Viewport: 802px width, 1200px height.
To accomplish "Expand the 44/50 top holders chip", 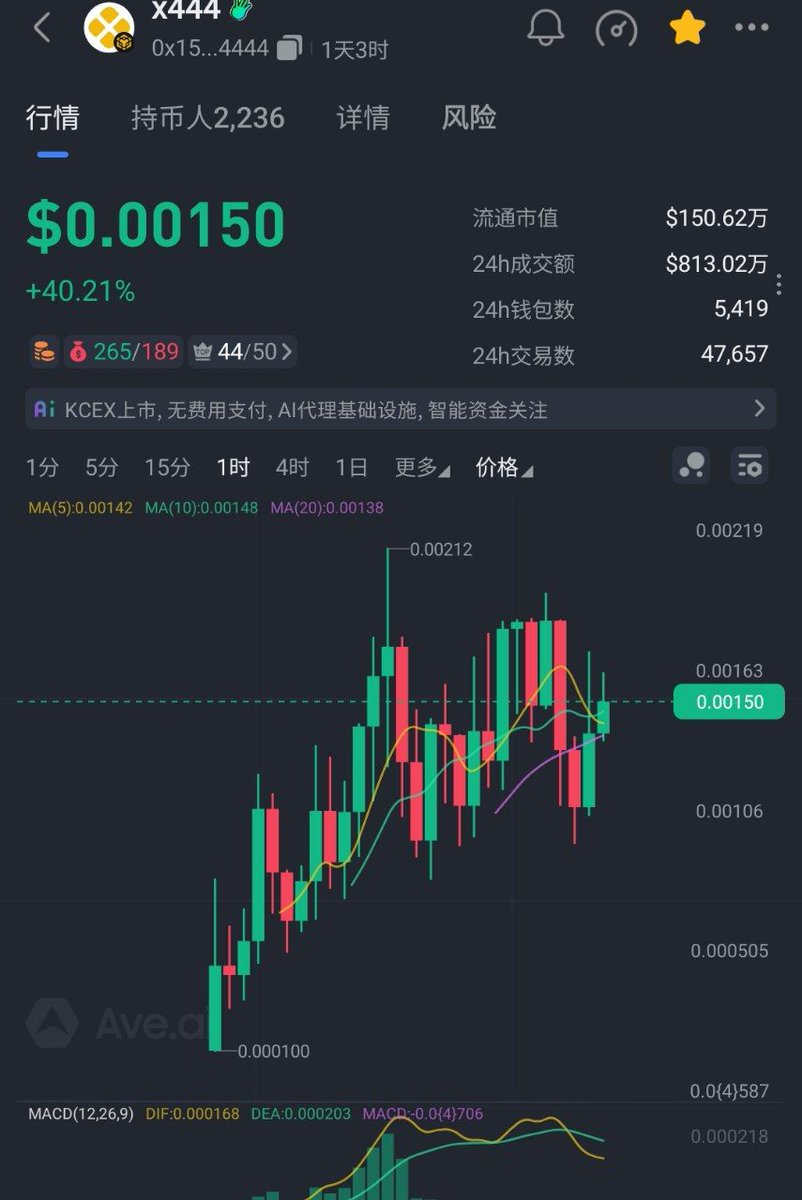I will (x=244, y=352).
